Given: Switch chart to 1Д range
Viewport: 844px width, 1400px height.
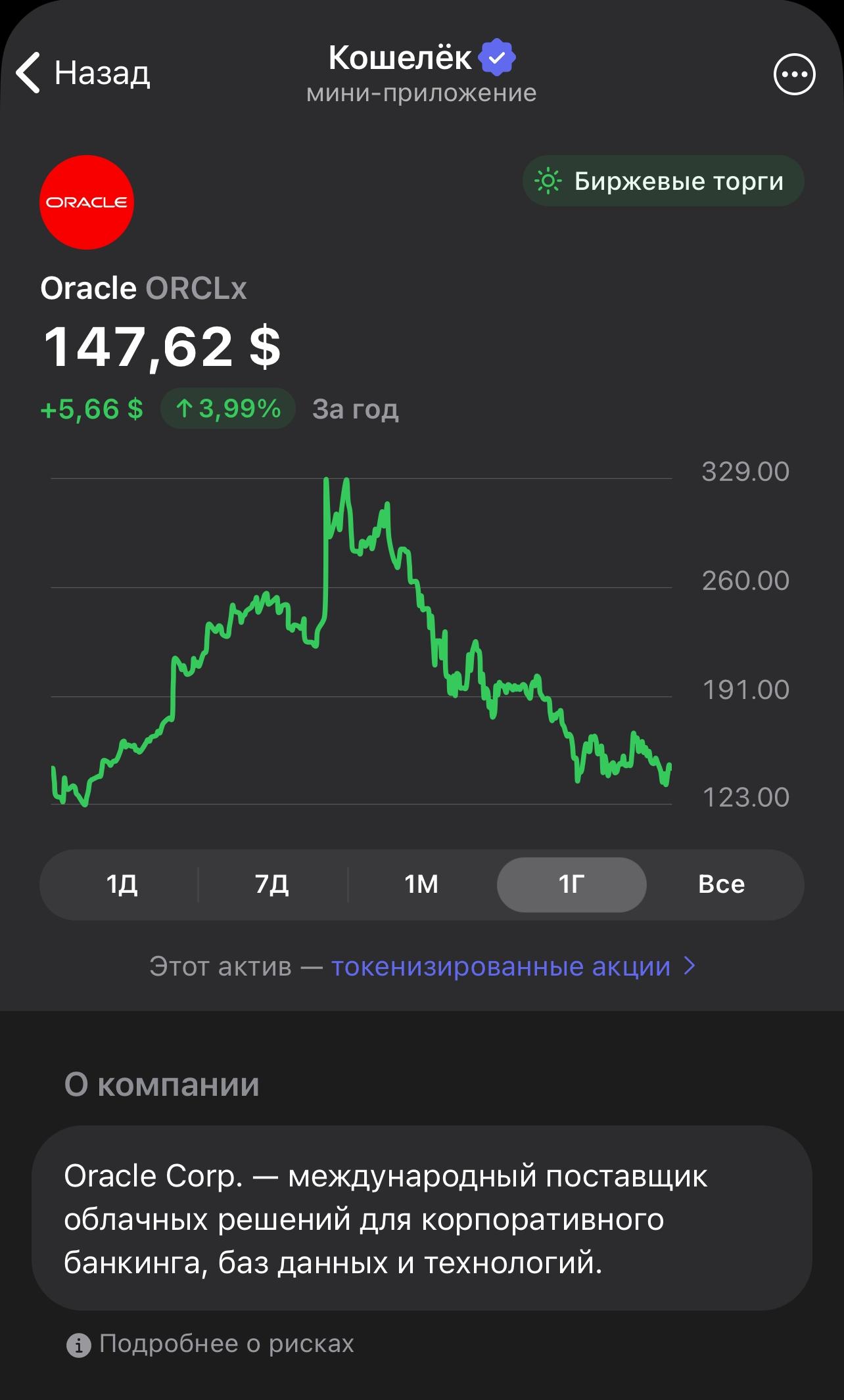Looking at the screenshot, I should click(122, 884).
